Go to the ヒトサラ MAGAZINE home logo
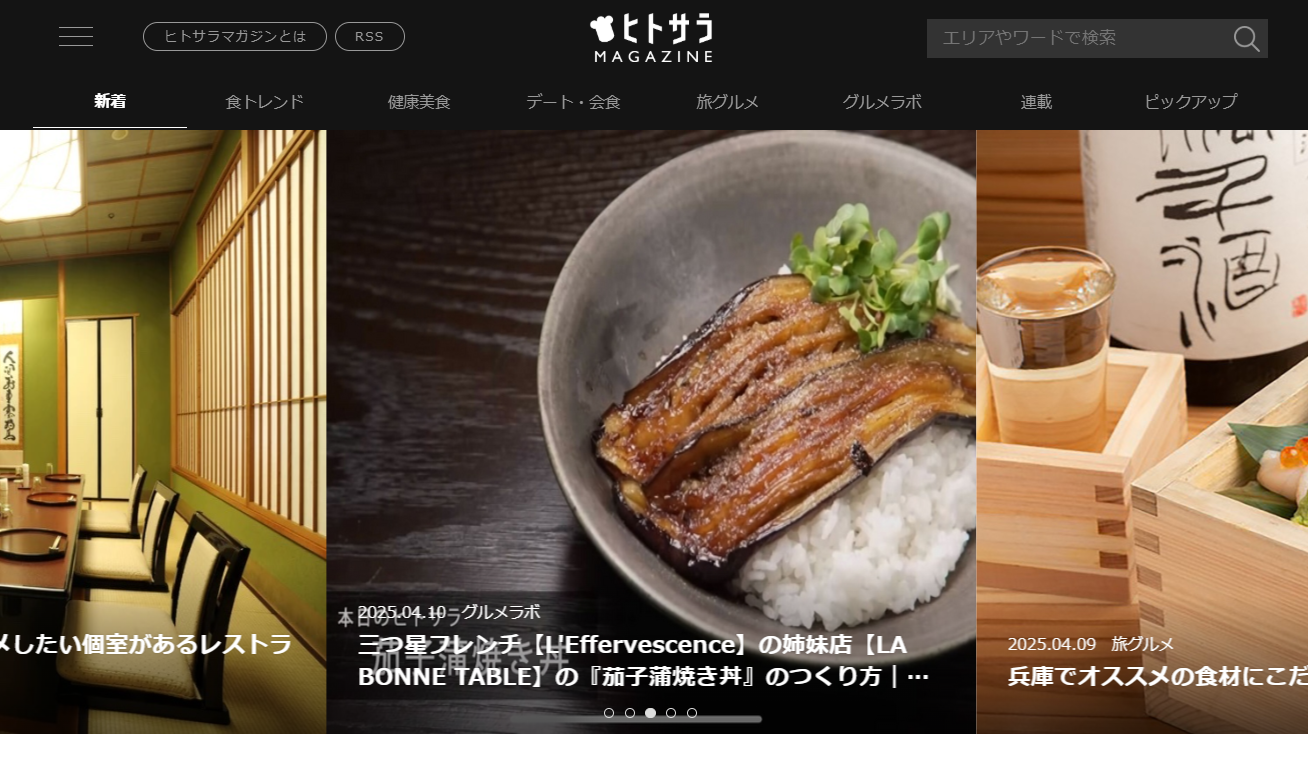1308x771 pixels. click(x=652, y=38)
